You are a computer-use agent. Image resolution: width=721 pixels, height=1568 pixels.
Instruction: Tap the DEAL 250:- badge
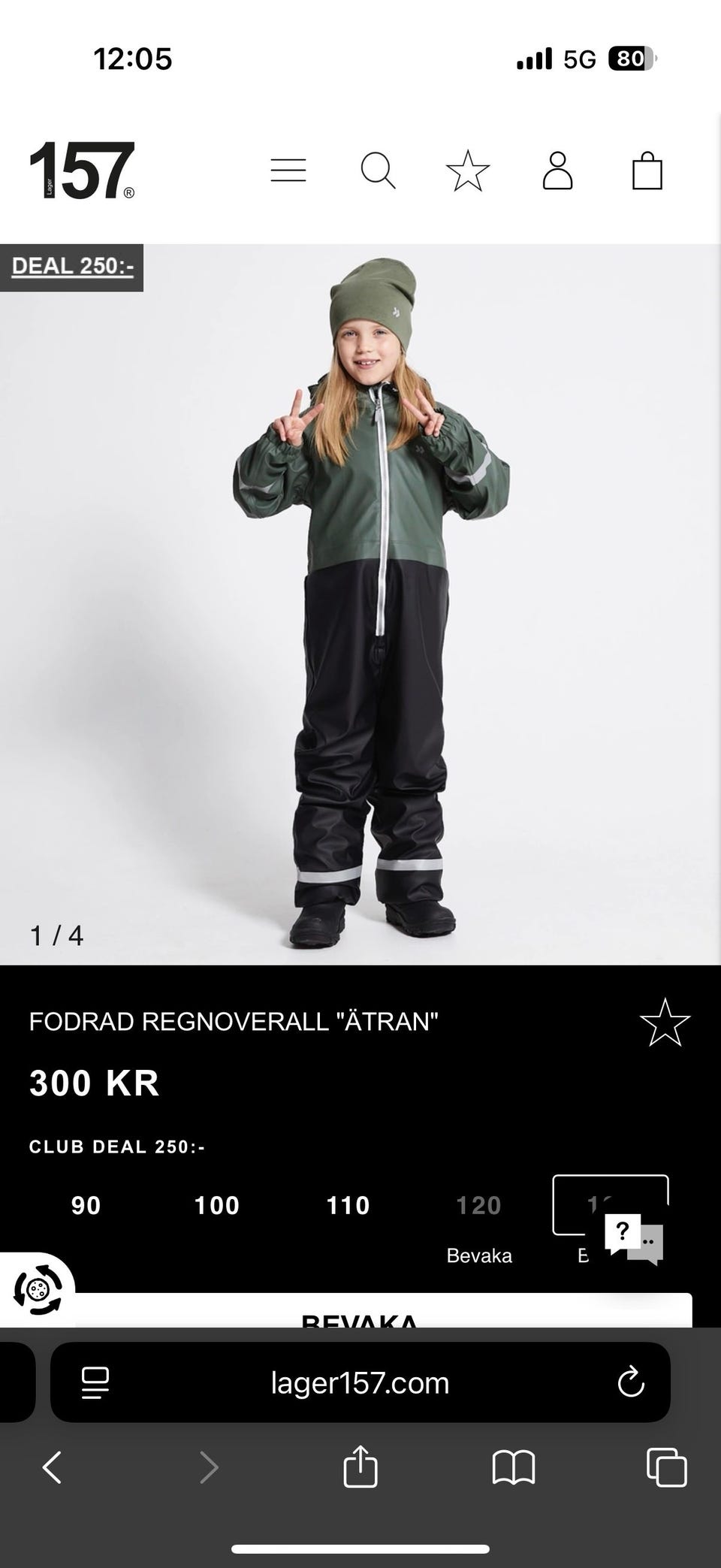tap(72, 267)
